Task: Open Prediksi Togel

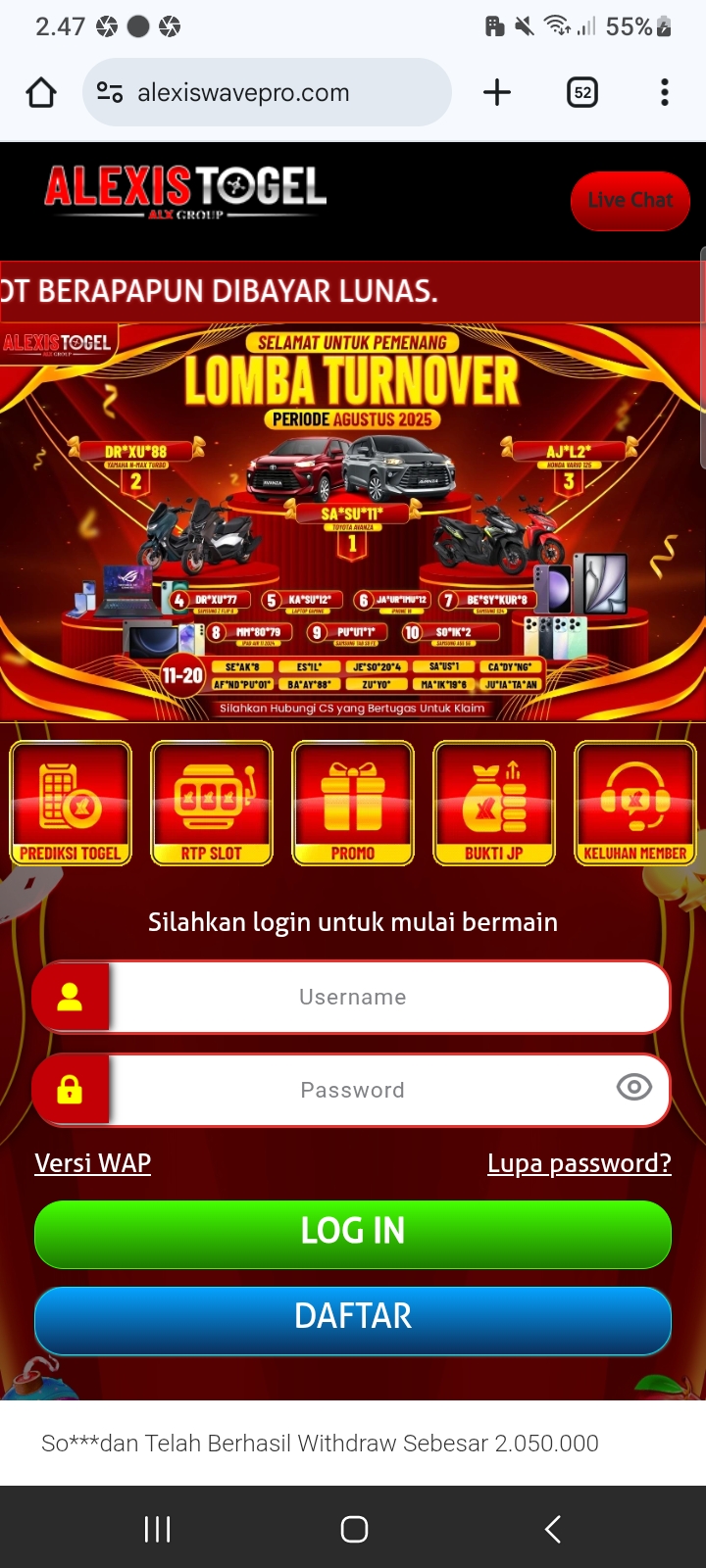Action: [71, 804]
